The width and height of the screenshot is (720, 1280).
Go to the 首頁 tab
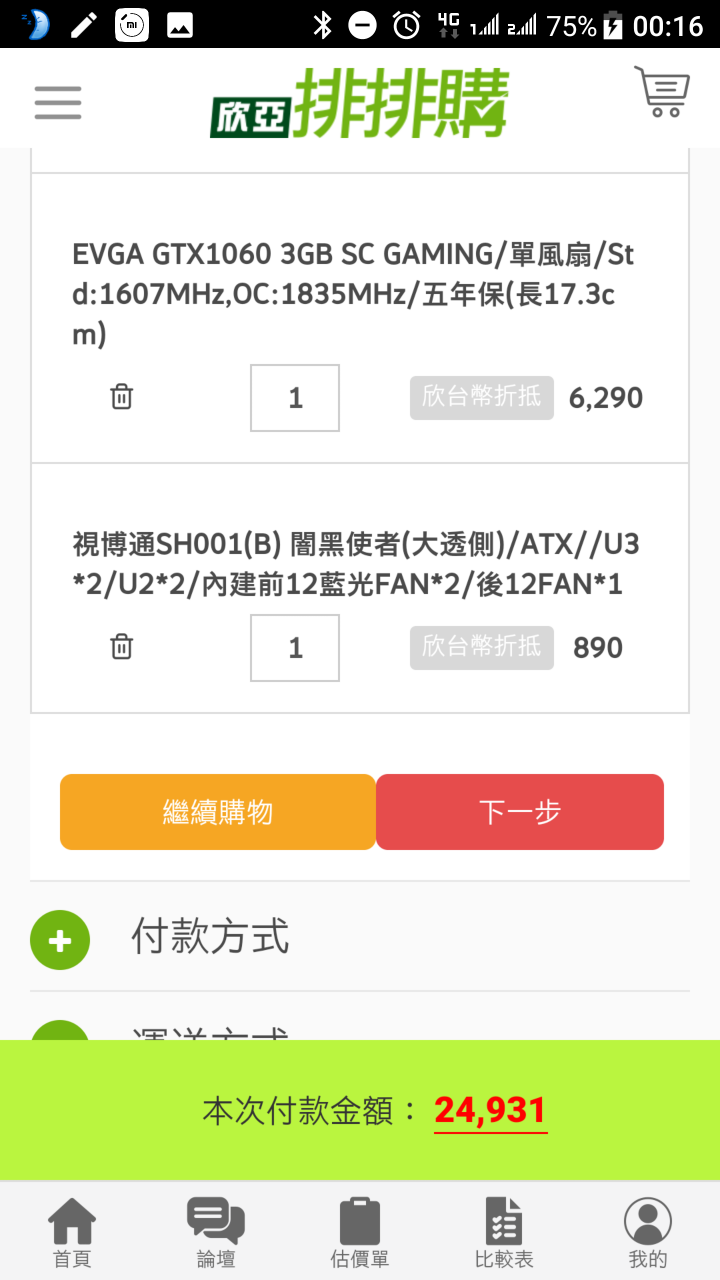pyautogui.click(x=72, y=1232)
